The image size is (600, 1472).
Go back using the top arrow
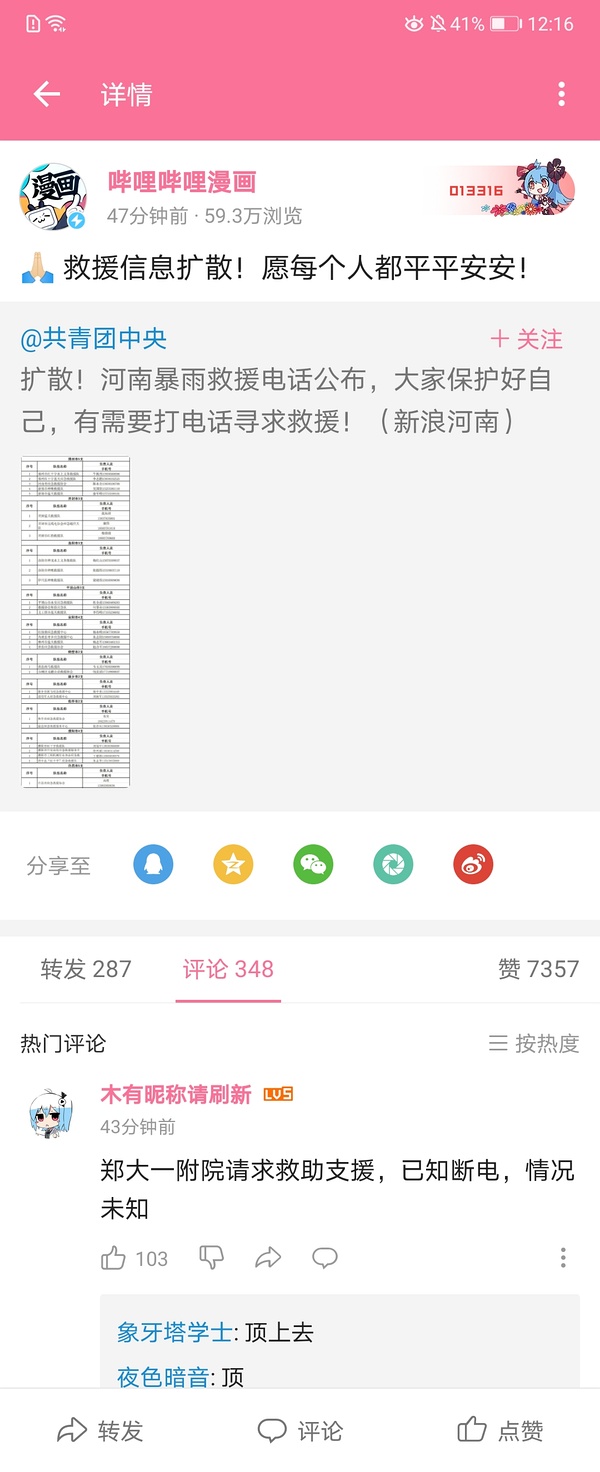point(47,95)
